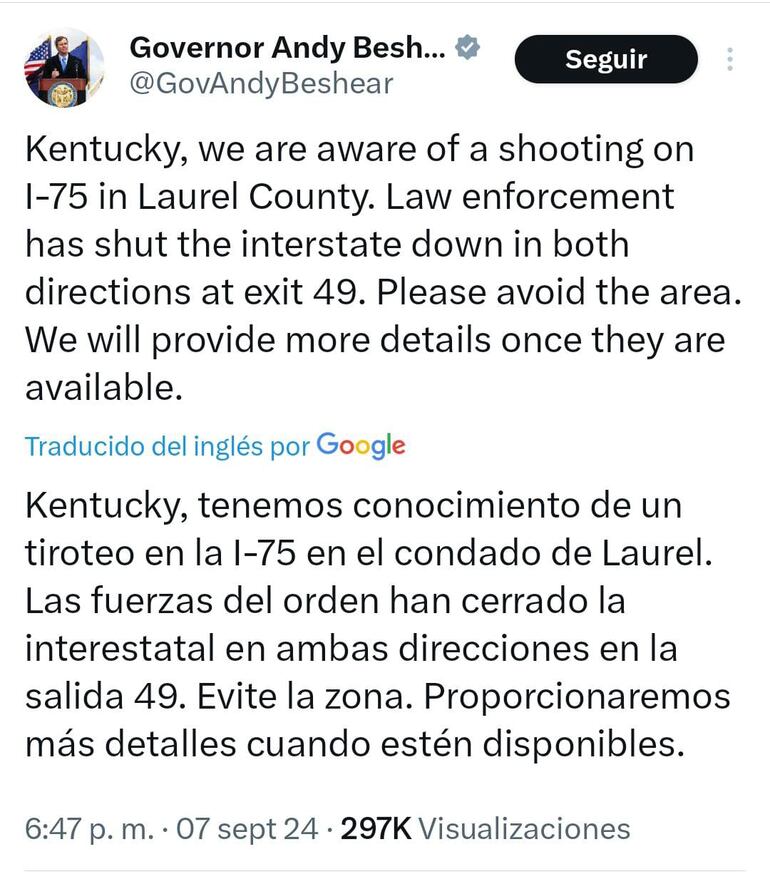Open the tweet's overflow menu
This screenshot has height=884, width=770.
point(731,59)
